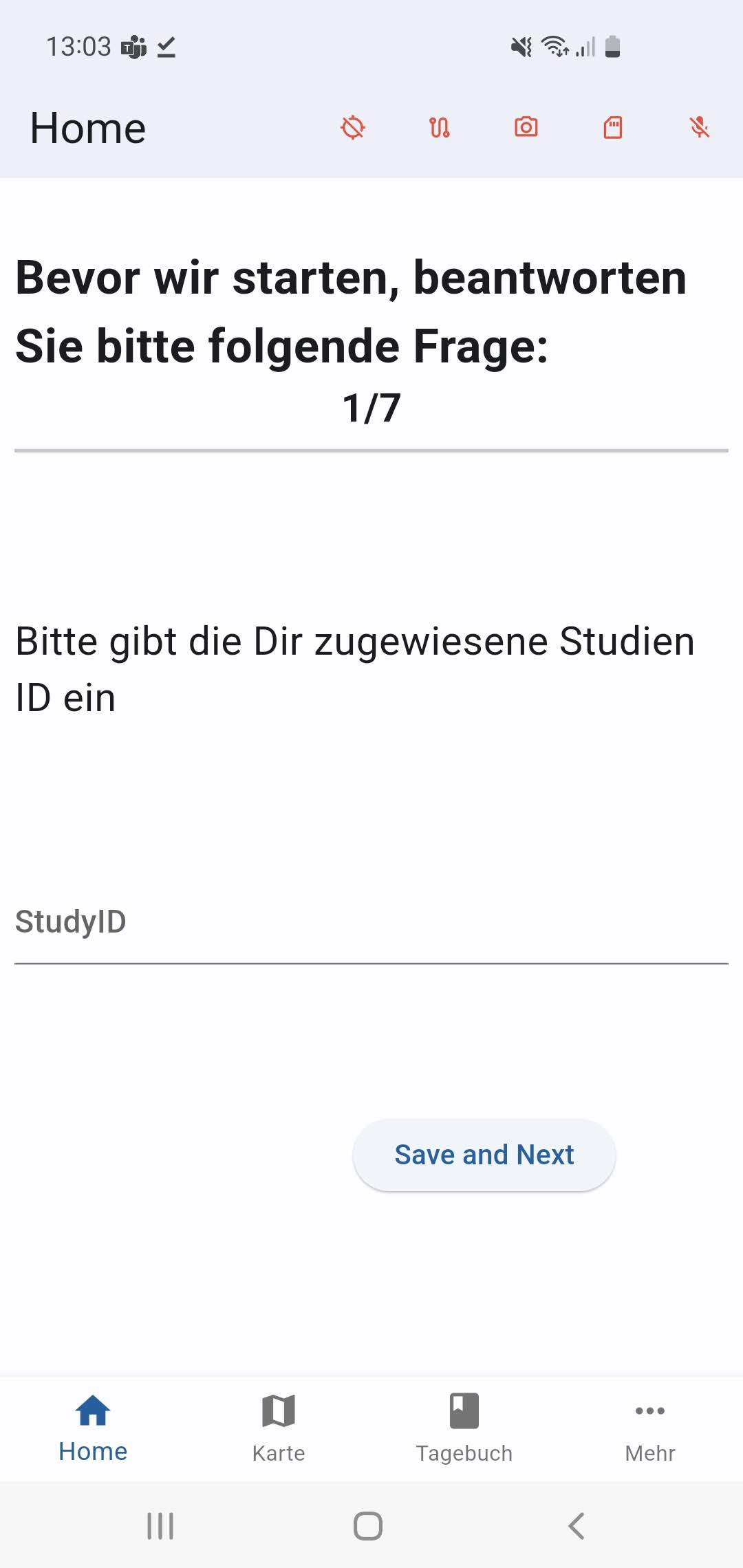Go back with system back button
This screenshot has height=1568, width=743.
(577, 1526)
